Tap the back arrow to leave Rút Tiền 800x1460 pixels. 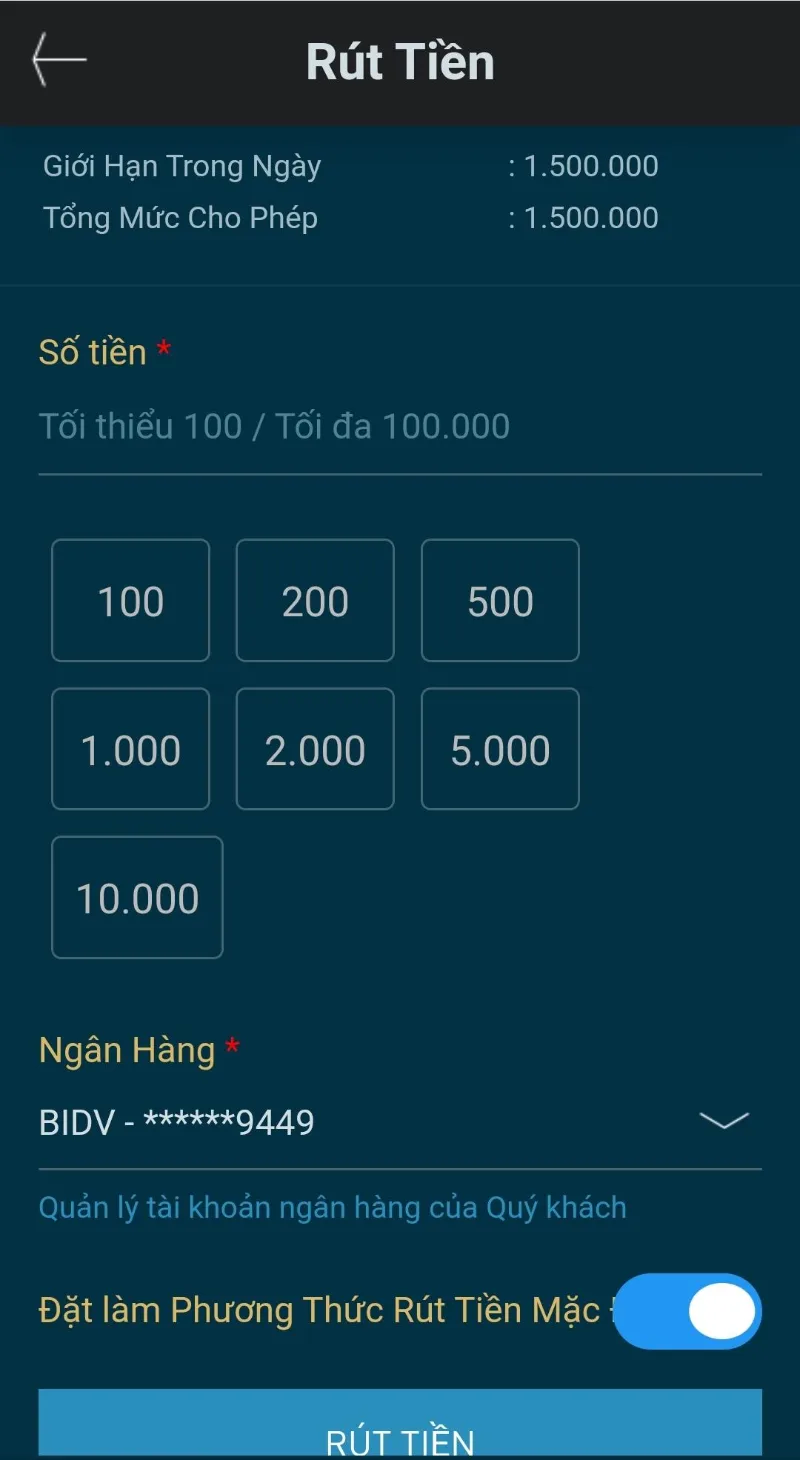[x=57, y=60]
